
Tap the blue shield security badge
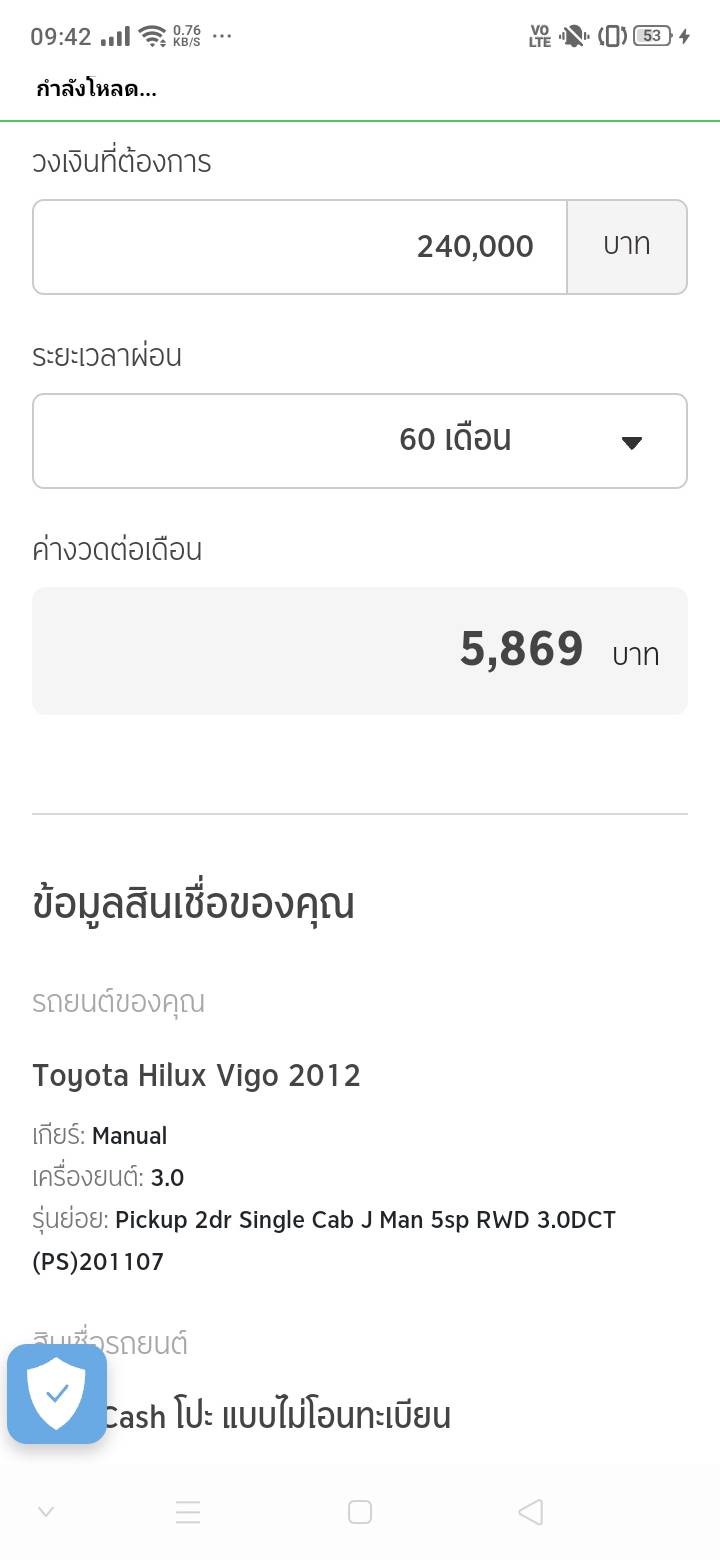(57, 1393)
